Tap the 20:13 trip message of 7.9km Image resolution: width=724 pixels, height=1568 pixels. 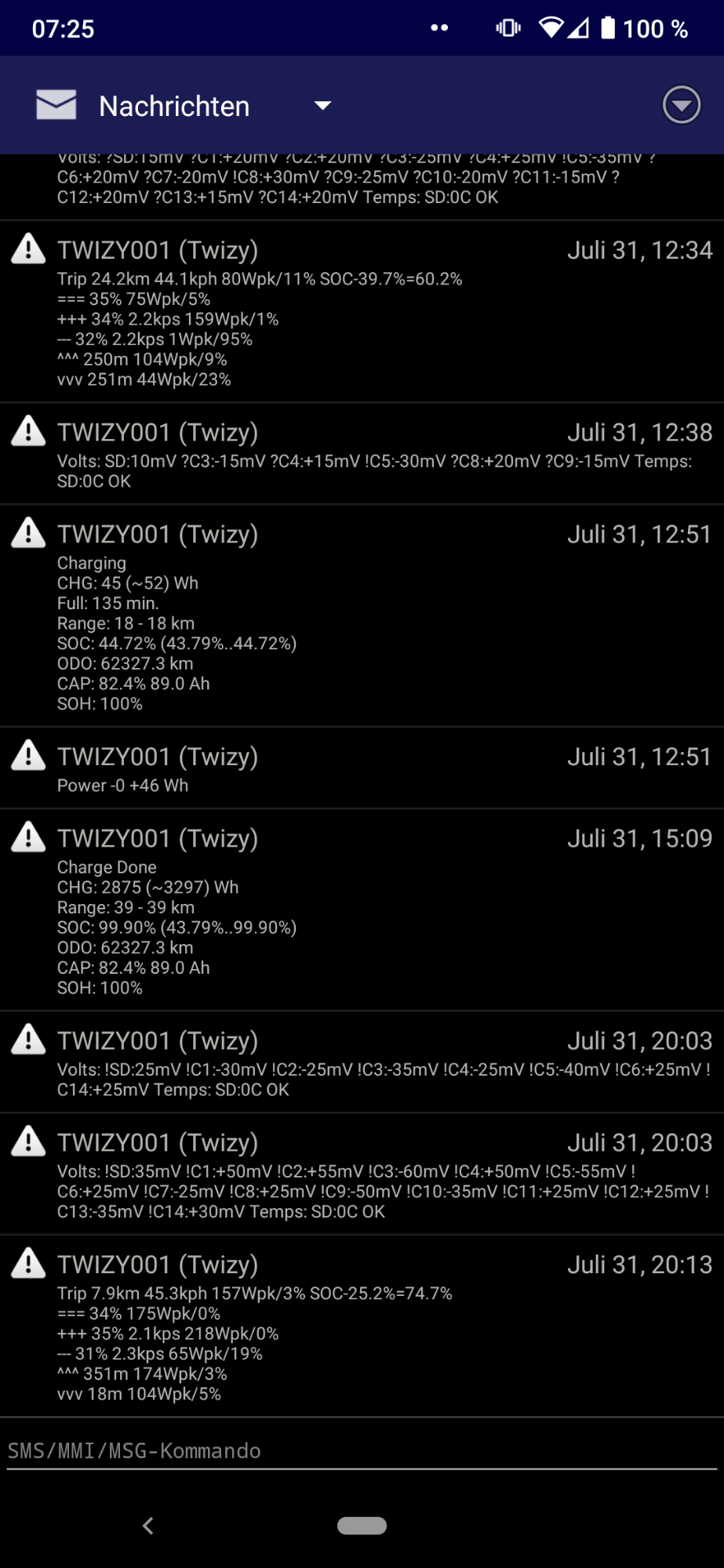361,1327
